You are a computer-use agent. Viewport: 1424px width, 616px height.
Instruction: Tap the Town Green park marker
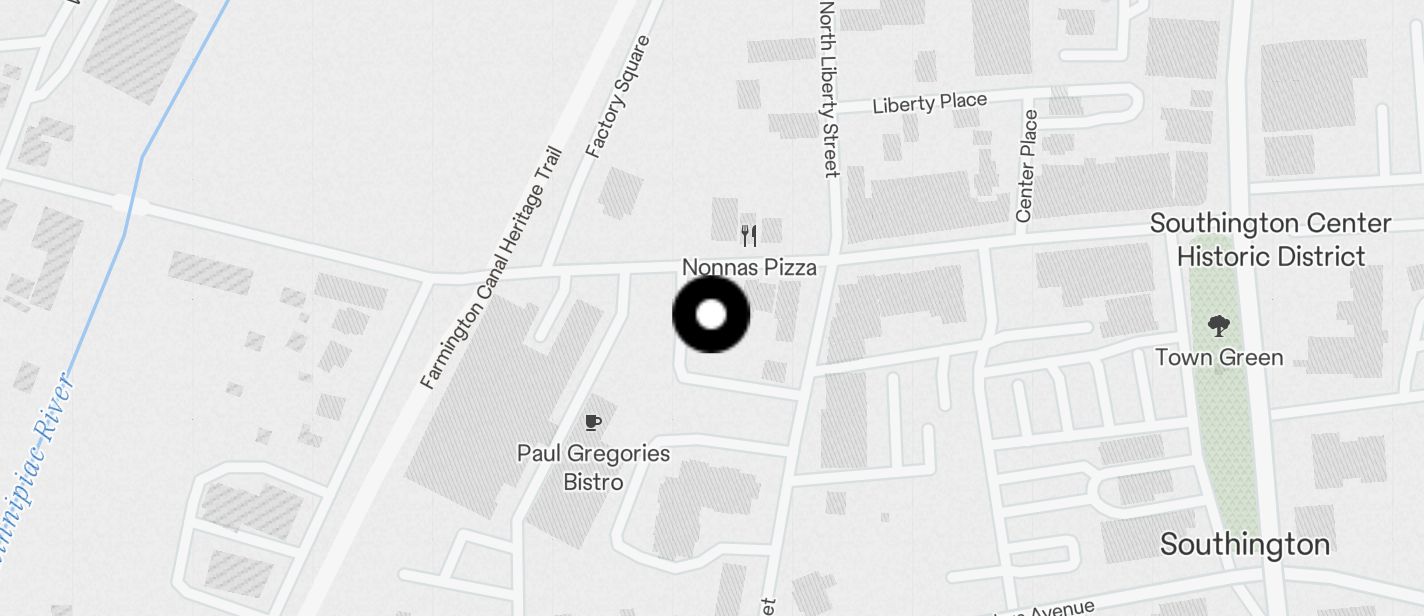(x=1218, y=326)
